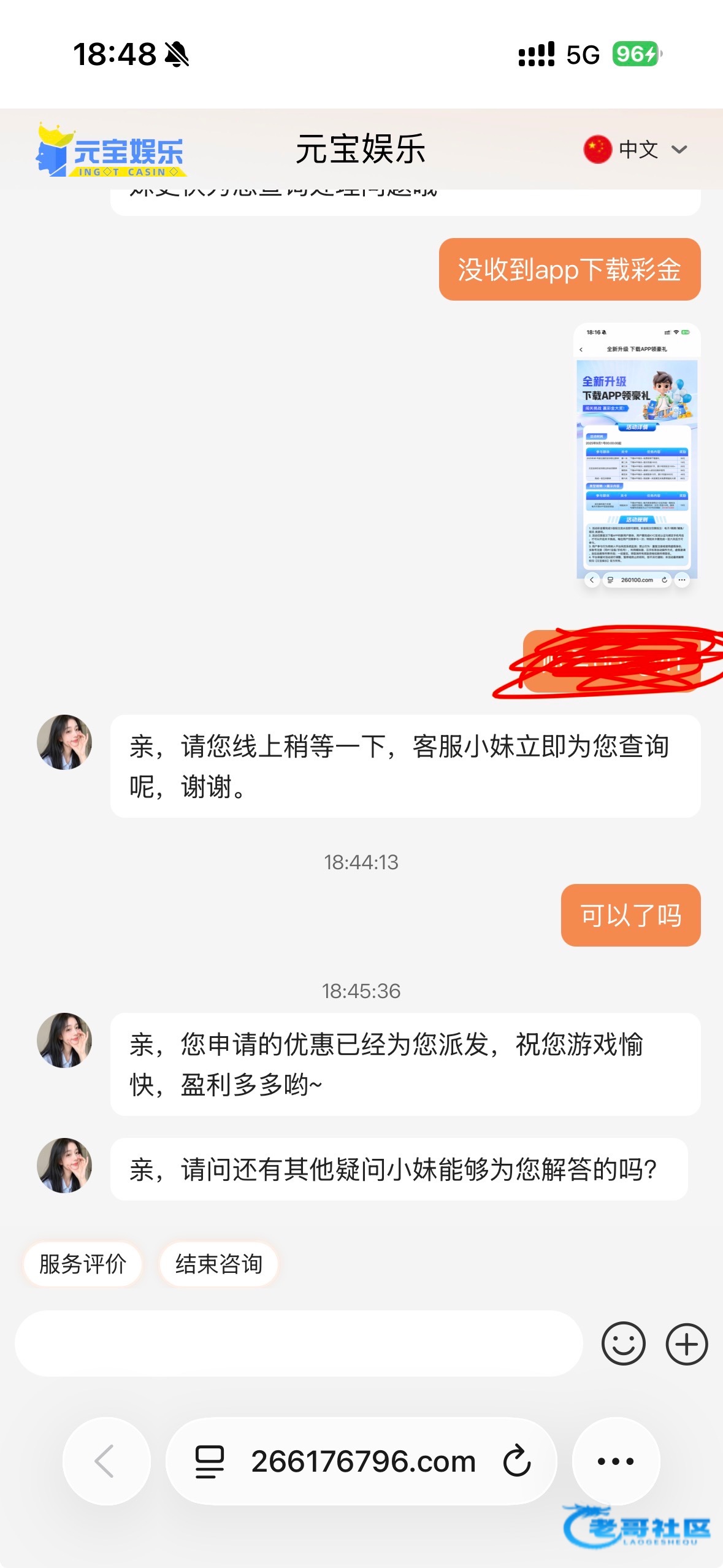
Task: Open the browser more options menu
Action: click(616, 1461)
